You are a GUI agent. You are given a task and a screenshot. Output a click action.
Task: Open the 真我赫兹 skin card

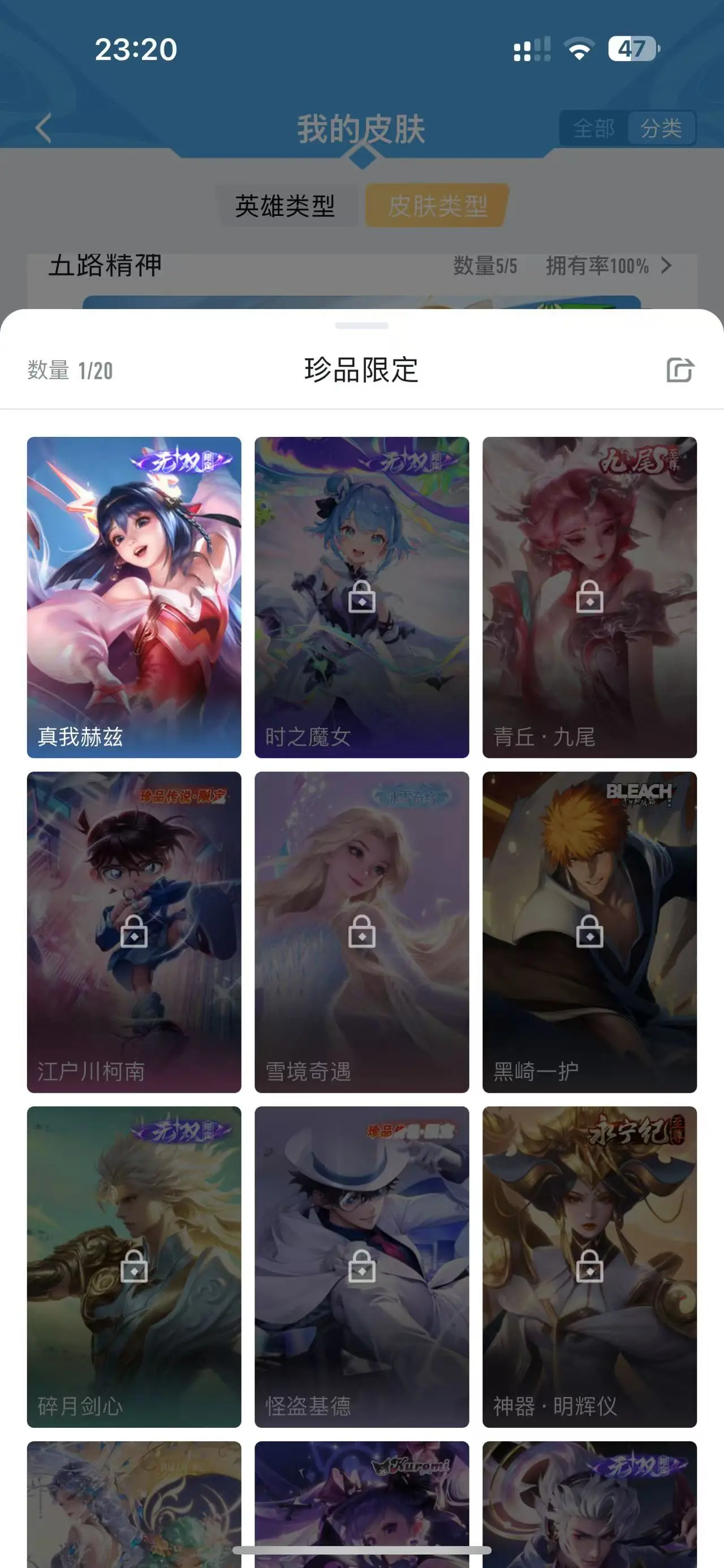[134, 596]
